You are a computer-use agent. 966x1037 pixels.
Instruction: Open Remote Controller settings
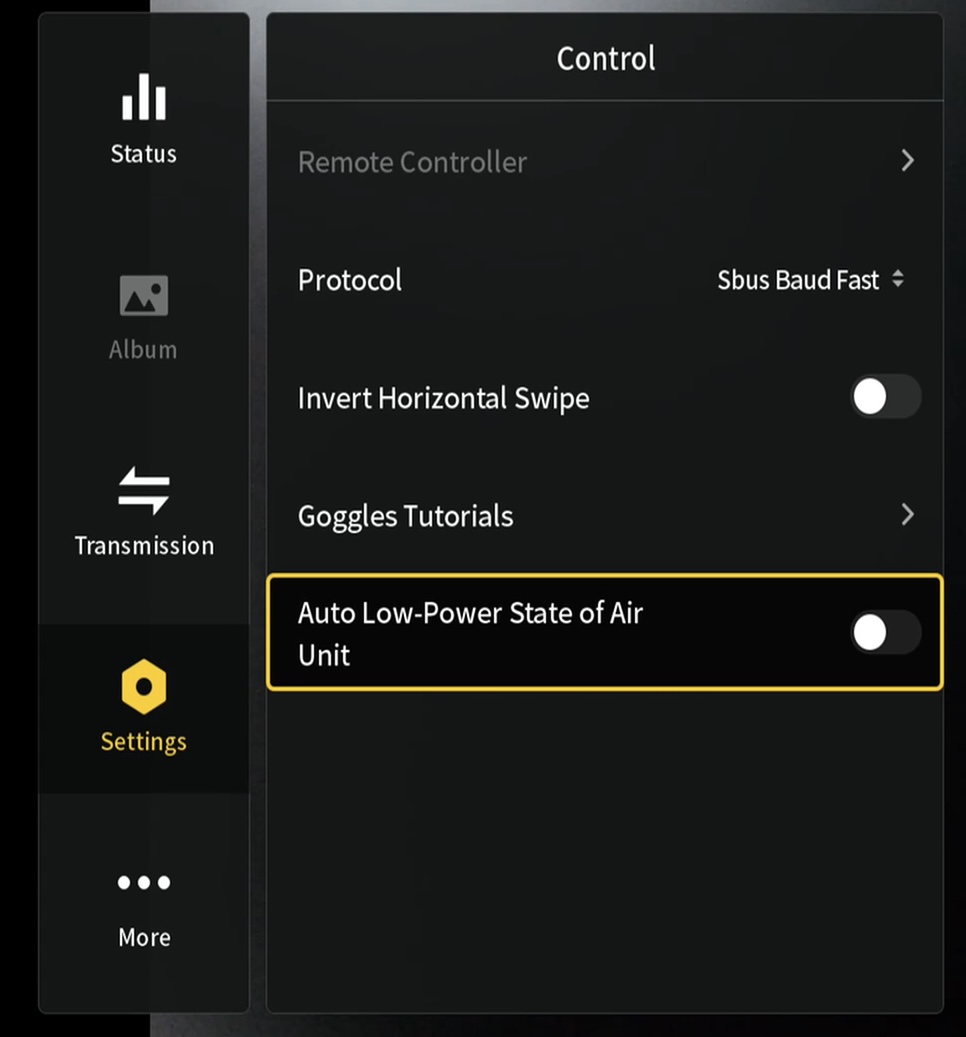pos(605,161)
